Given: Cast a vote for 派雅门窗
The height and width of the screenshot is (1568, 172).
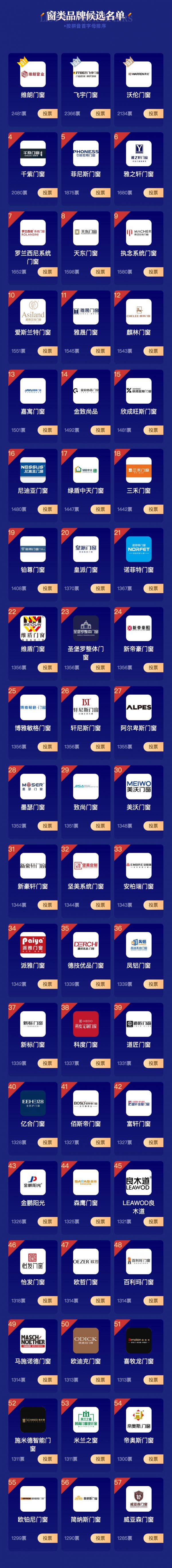Looking at the screenshot, I should (47, 984).
